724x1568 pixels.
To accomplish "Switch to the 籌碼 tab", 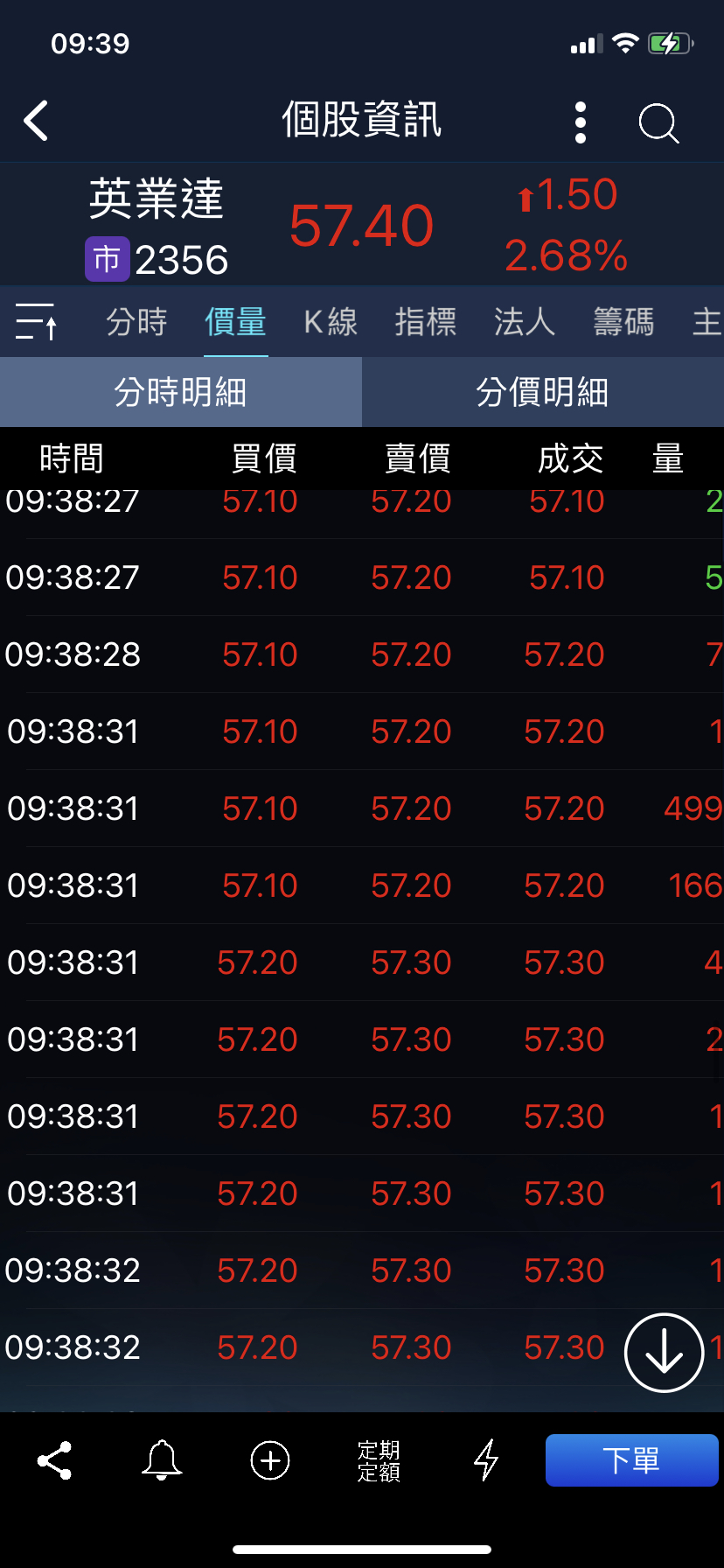I will coord(623,321).
